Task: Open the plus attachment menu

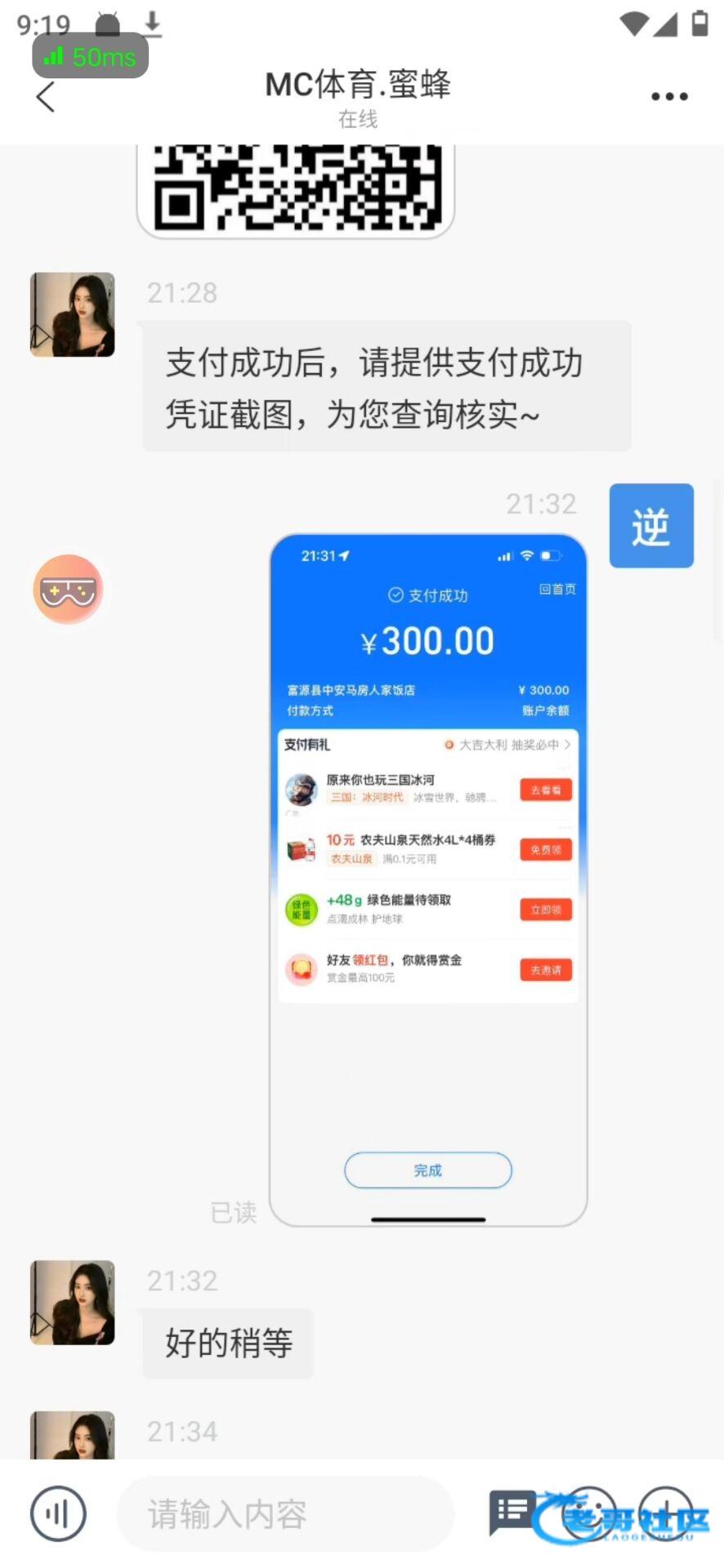Action: [x=665, y=1513]
